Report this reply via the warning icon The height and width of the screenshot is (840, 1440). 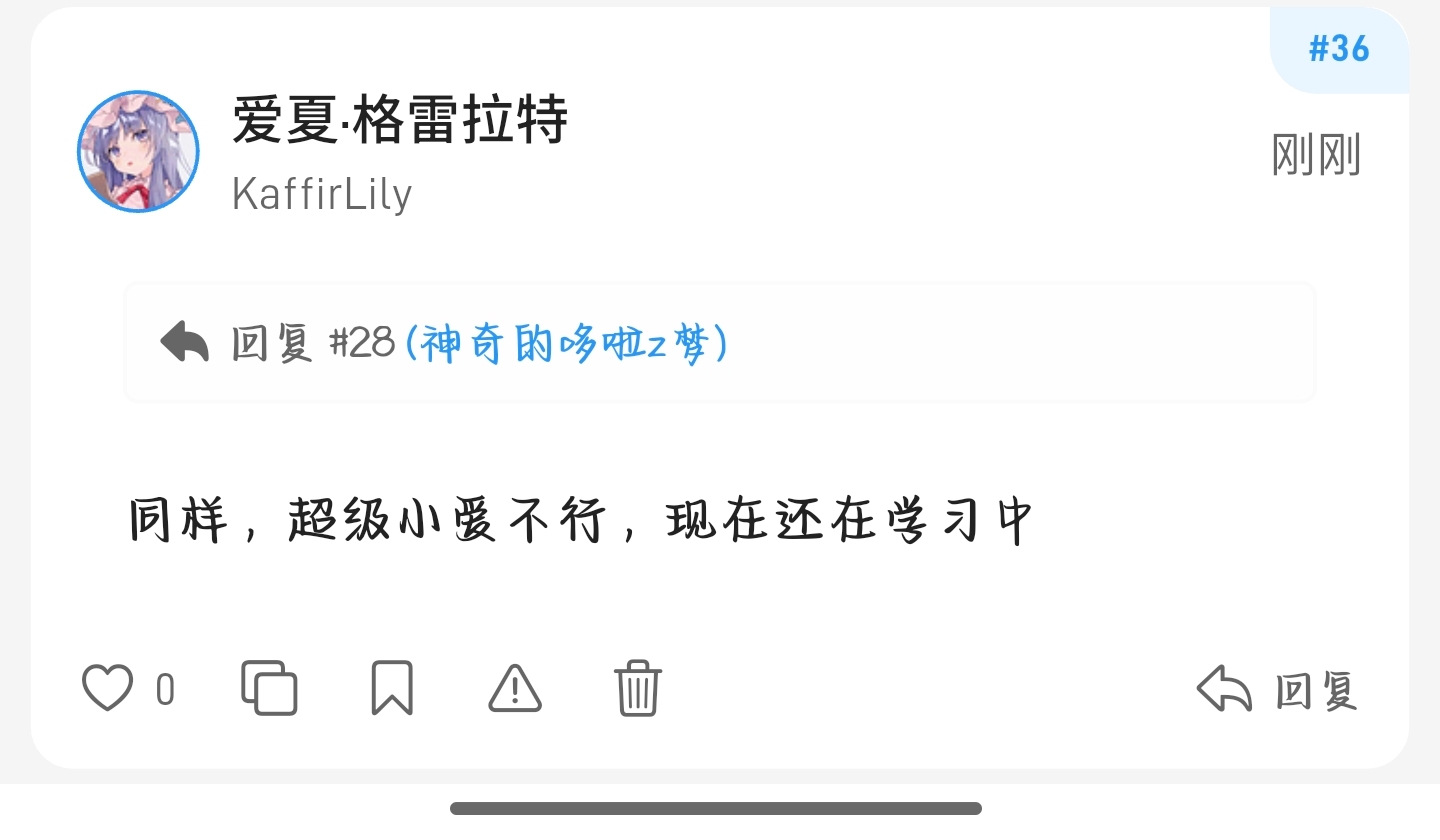515,688
